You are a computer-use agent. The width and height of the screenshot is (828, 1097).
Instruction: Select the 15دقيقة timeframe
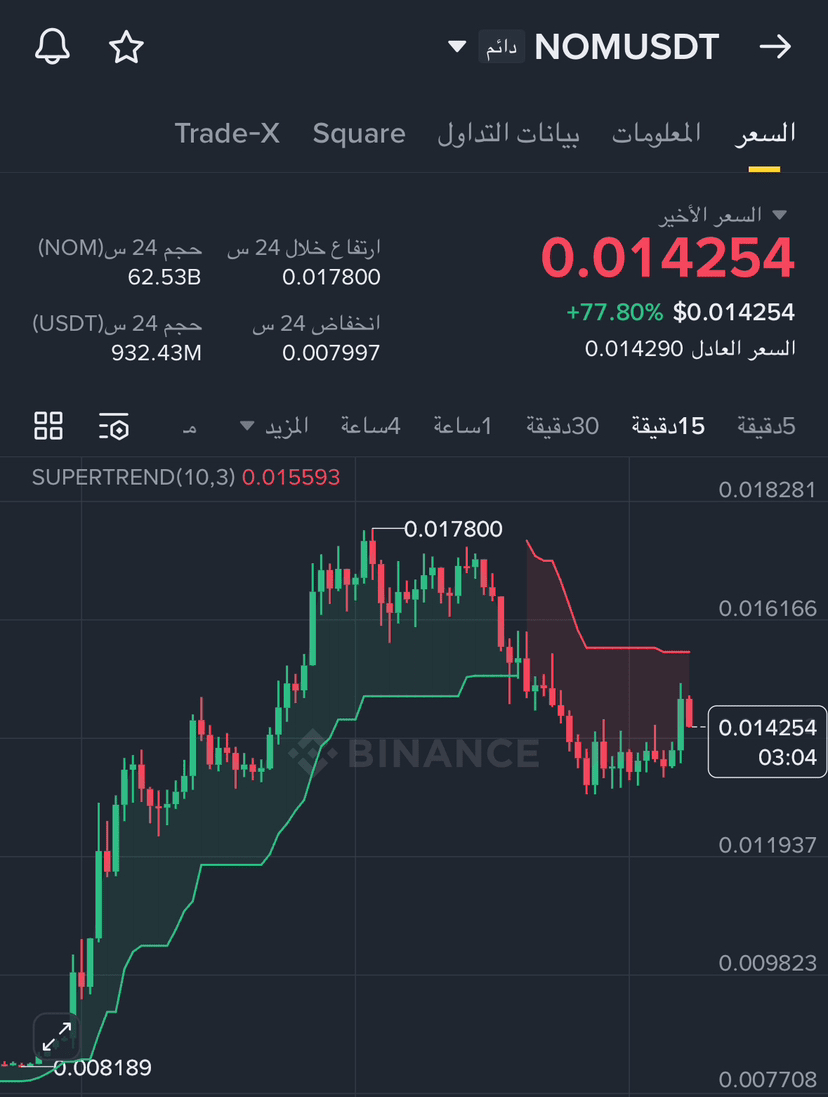pyautogui.click(x=668, y=426)
